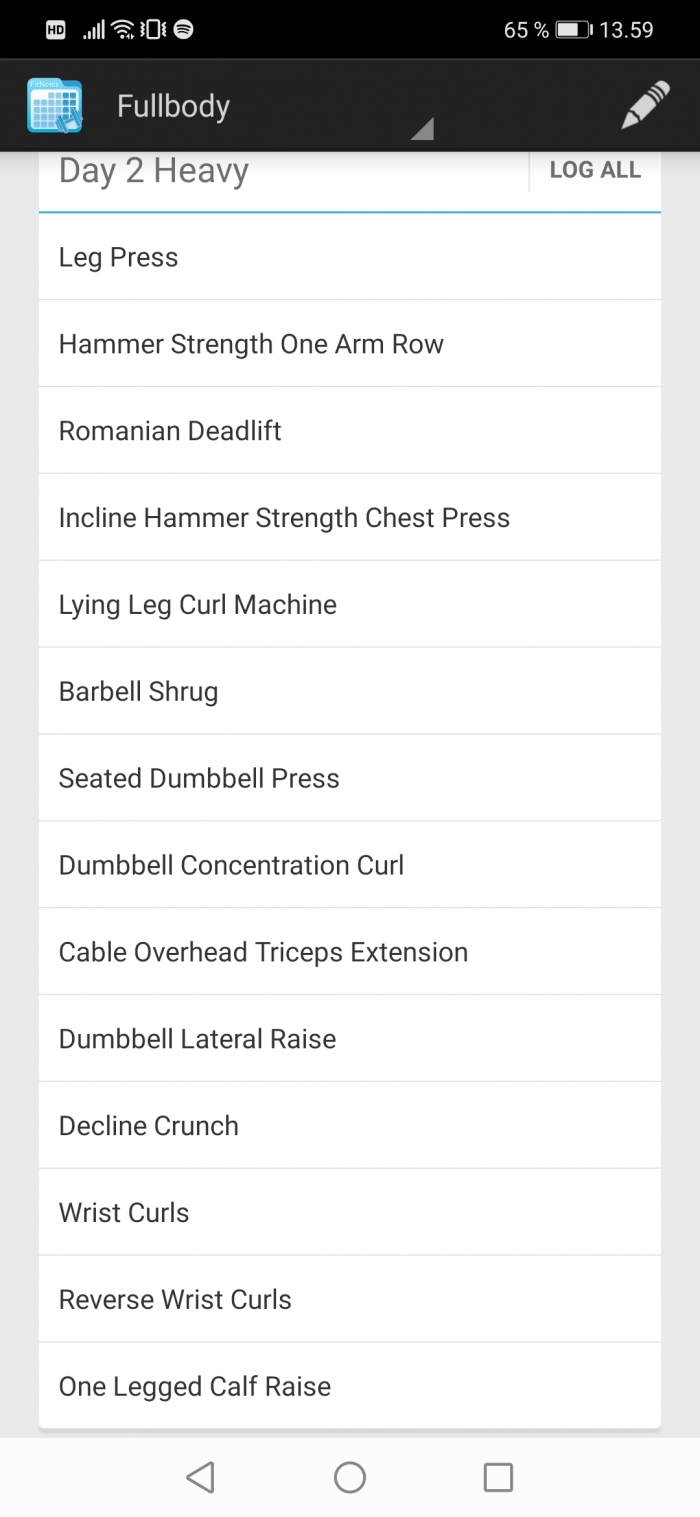Open Cable Overhead Triceps Extension
The height and width of the screenshot is (1517, 700).
tap(349, 952)
